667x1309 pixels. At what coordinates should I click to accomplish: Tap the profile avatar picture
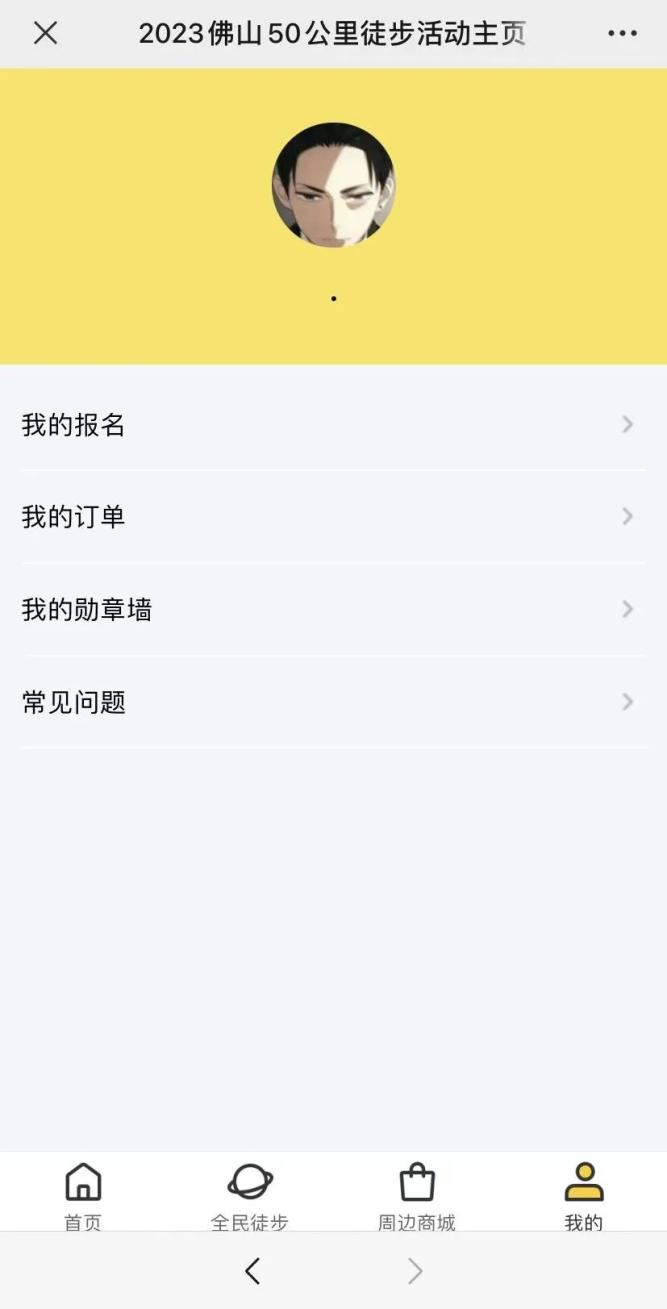pos(333,185)
